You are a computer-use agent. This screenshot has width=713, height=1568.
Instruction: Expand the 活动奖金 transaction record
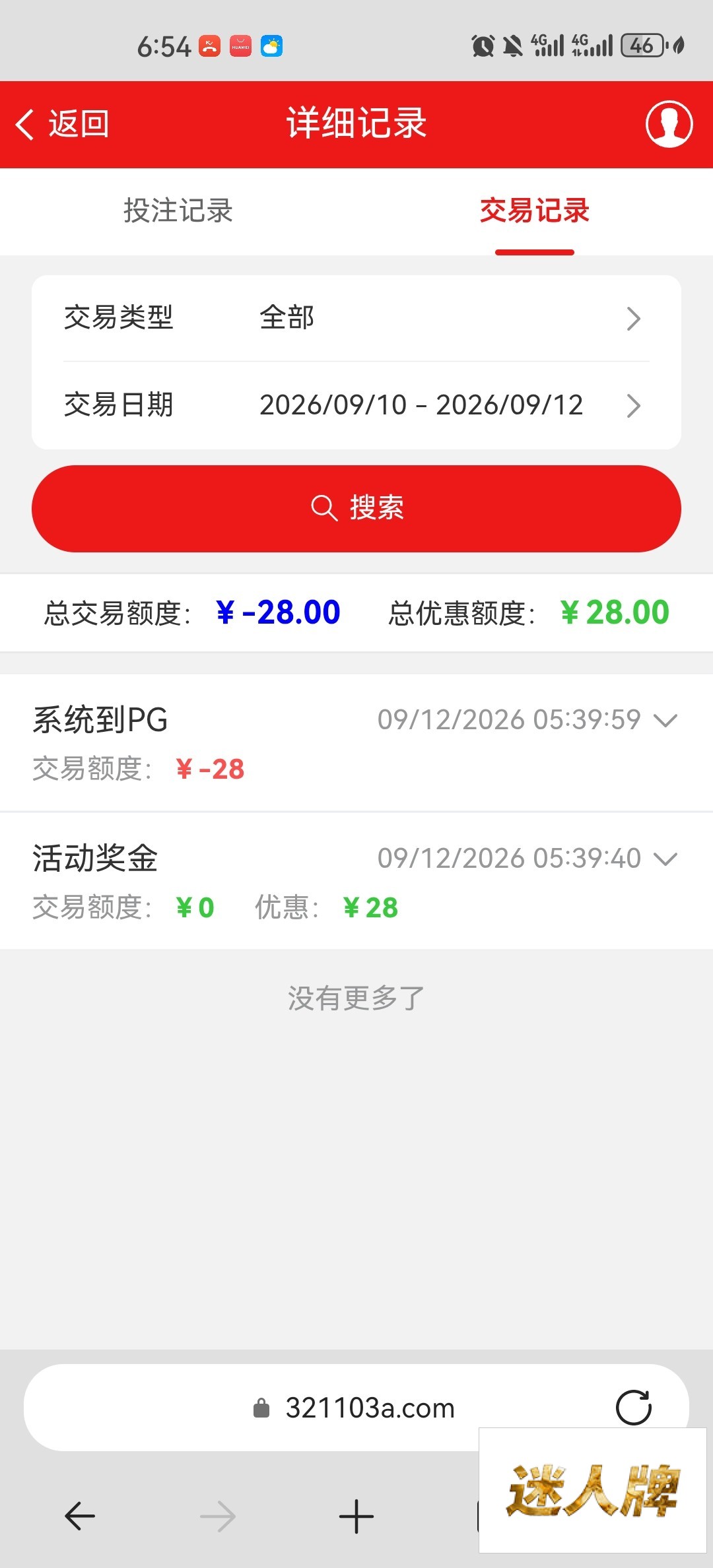click(x=356, y=882)
